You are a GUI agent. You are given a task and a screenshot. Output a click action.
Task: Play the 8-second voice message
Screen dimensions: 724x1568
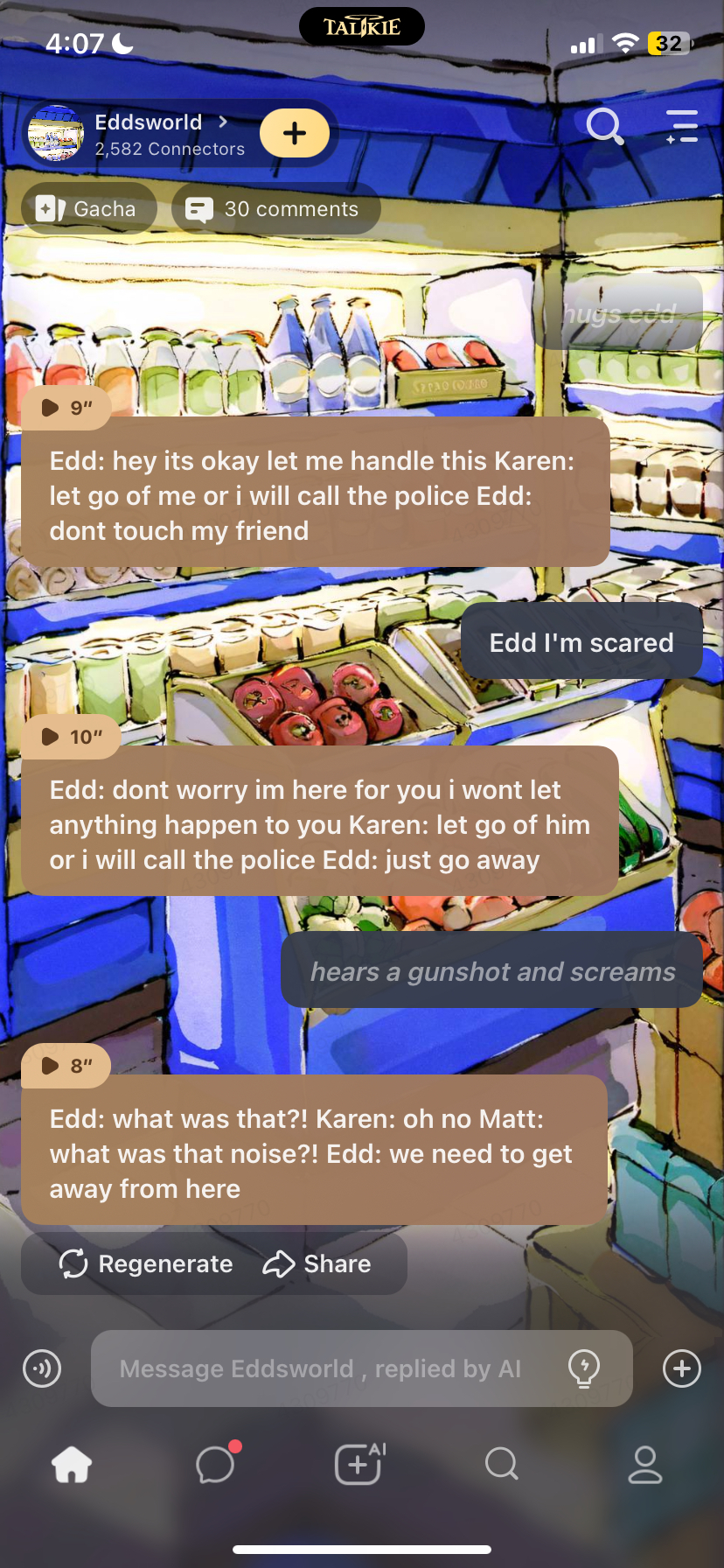click(x=66, y=1066)
